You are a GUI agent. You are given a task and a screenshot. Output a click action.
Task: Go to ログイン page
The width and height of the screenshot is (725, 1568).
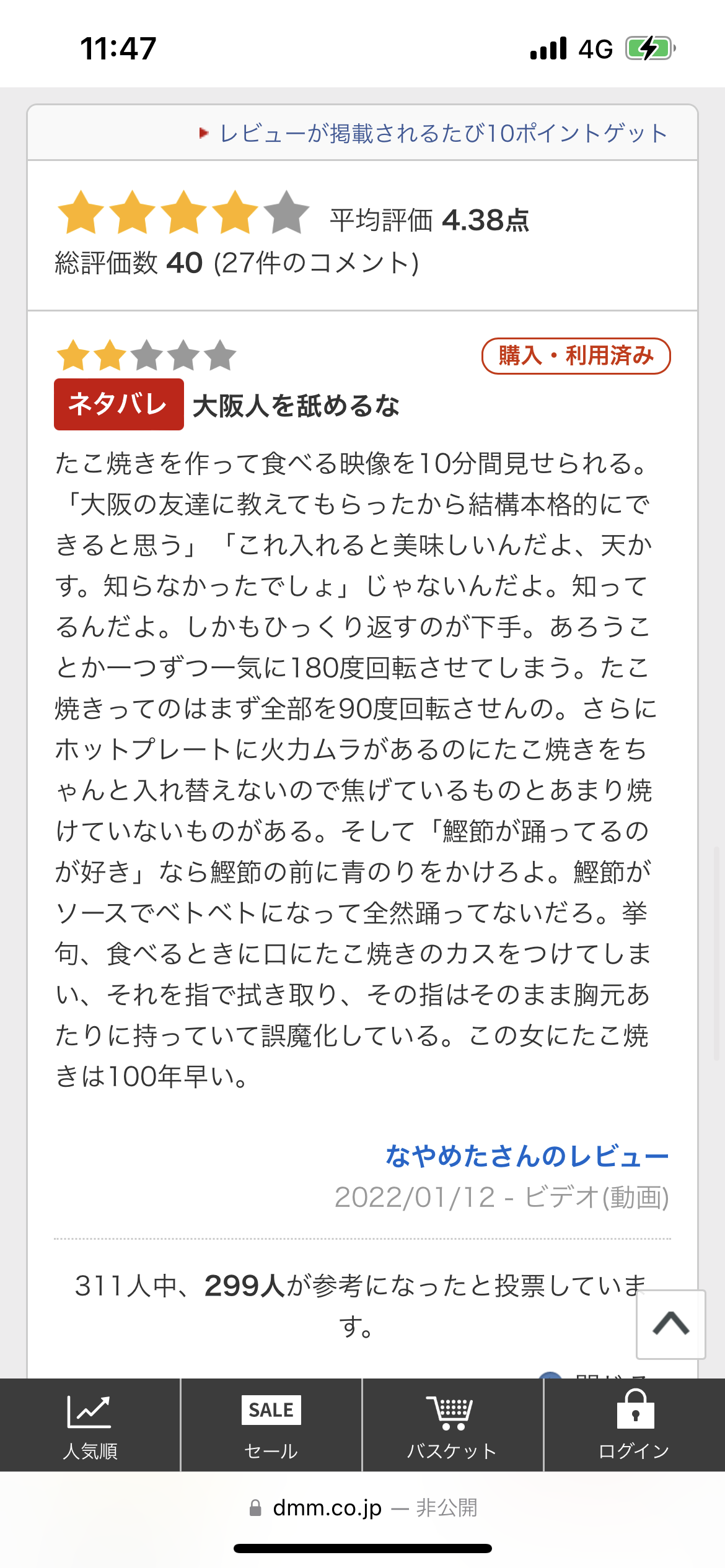(x=635, y=1424)
